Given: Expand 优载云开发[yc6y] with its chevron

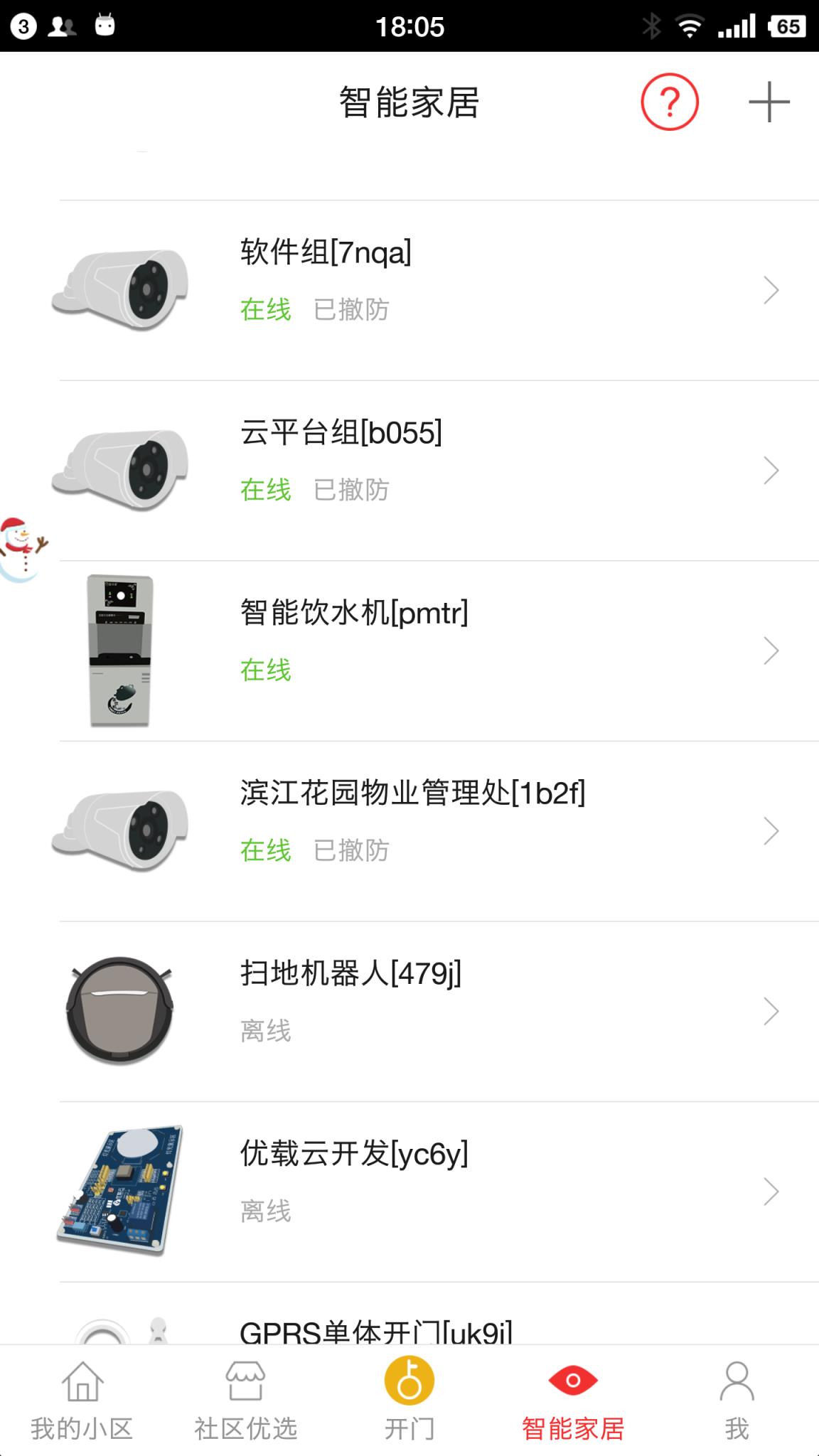Looking at the screenshot, I should pyautogui.click(x=770, y=1191).
